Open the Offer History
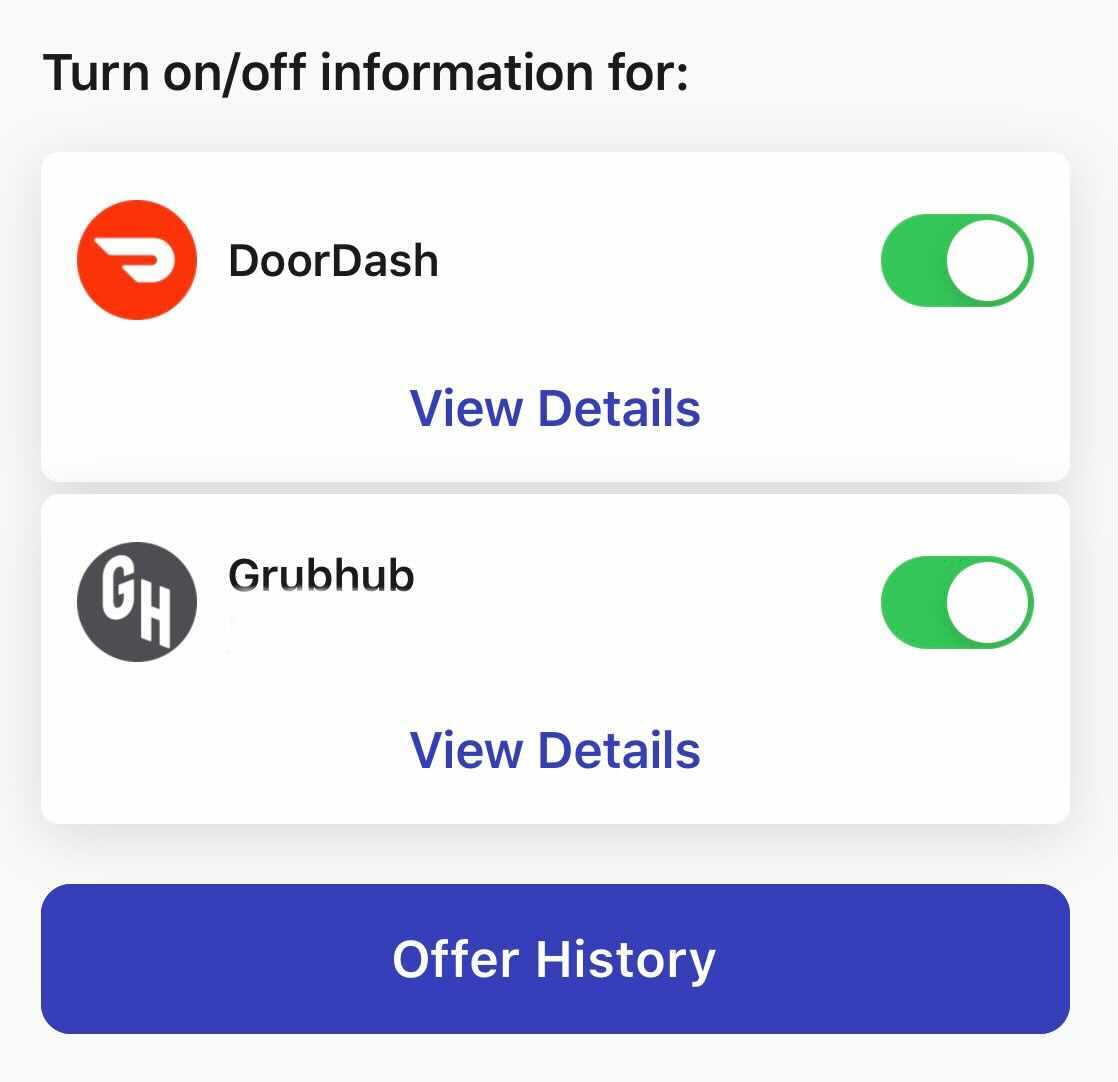Screen dimensions: 1118x1082 555,958
